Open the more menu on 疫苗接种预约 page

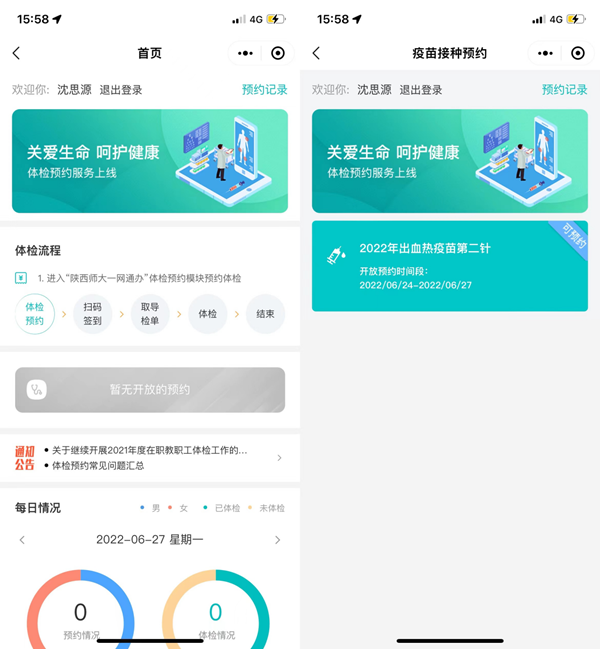click(545, 53)
